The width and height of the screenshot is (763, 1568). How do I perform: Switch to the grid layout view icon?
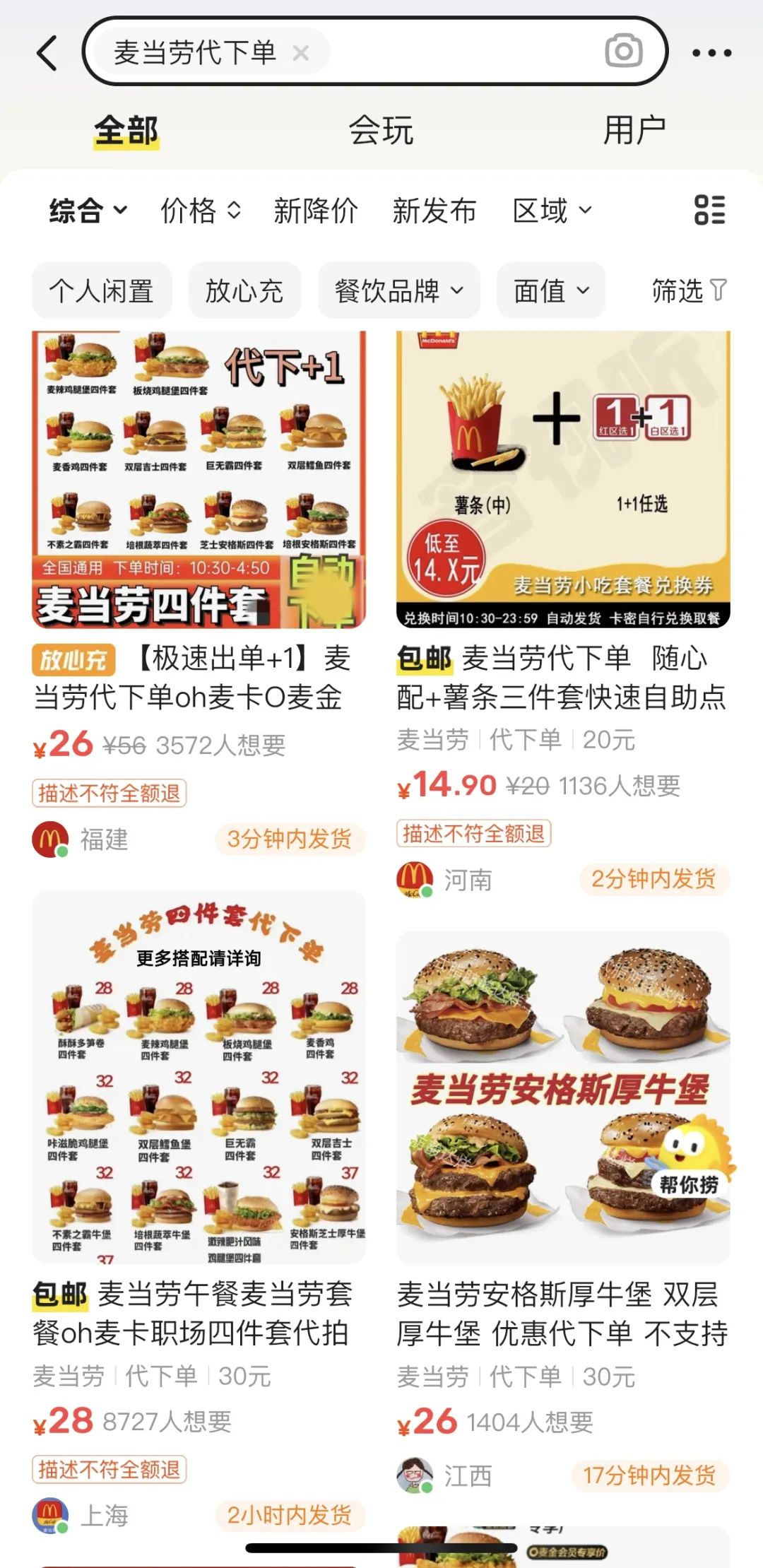(x=711, y=211)
